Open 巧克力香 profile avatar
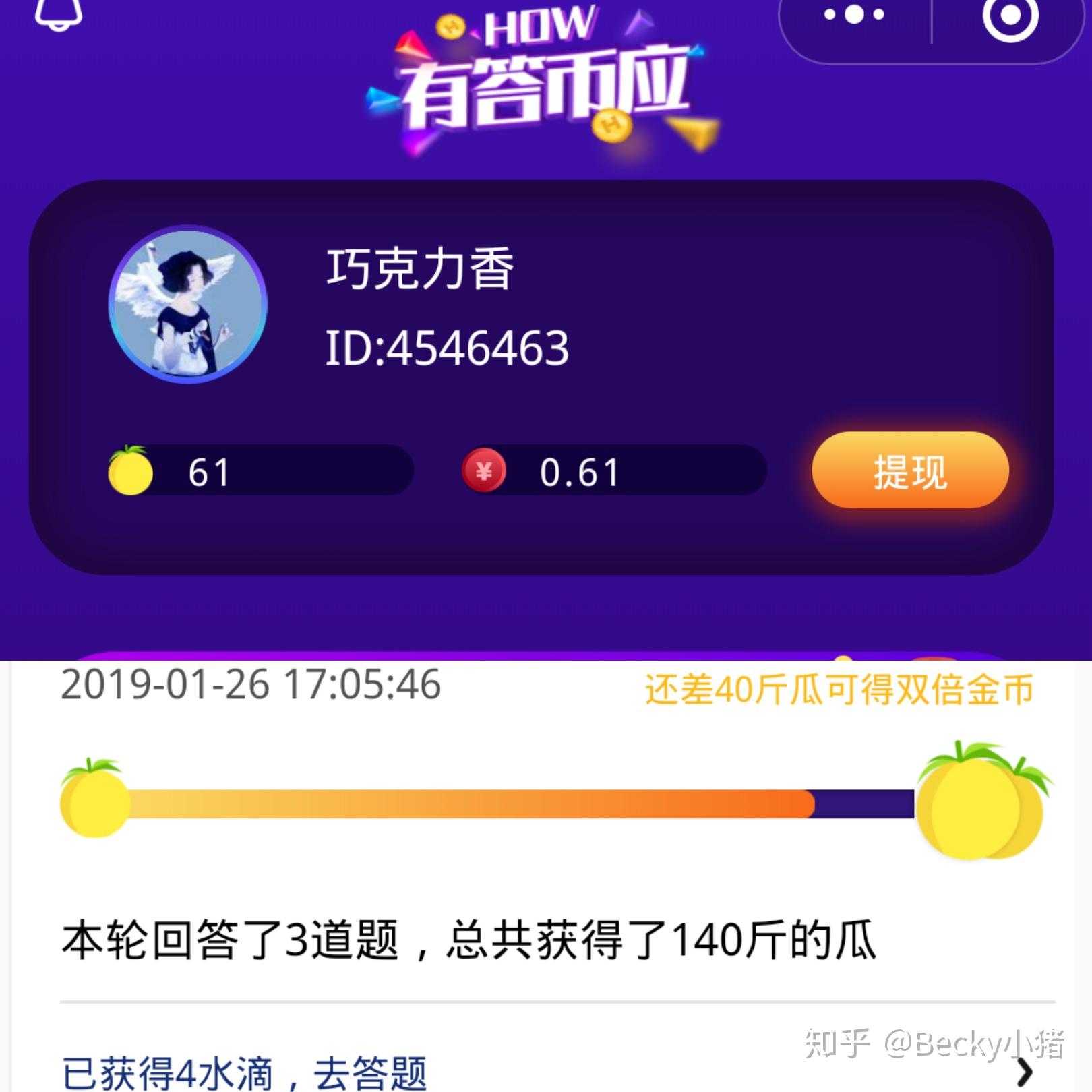1092x1092 pixels. point(188,304)
